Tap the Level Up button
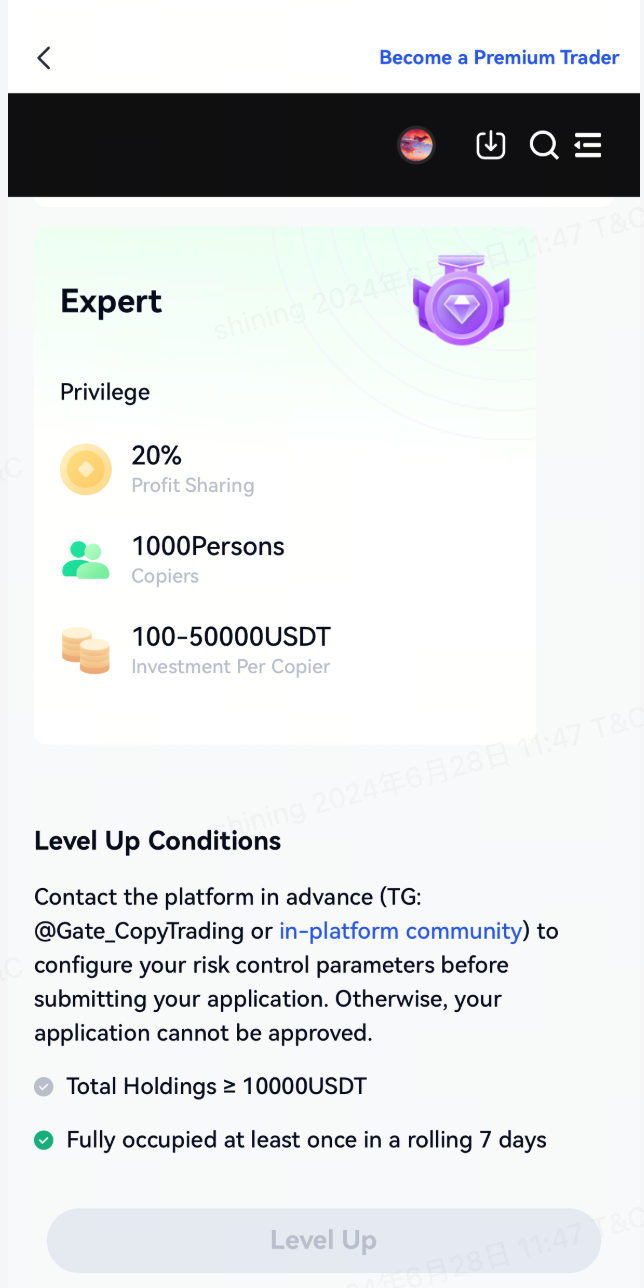The width and height of the screenshot is (644, 1288). click(323, 1241)
